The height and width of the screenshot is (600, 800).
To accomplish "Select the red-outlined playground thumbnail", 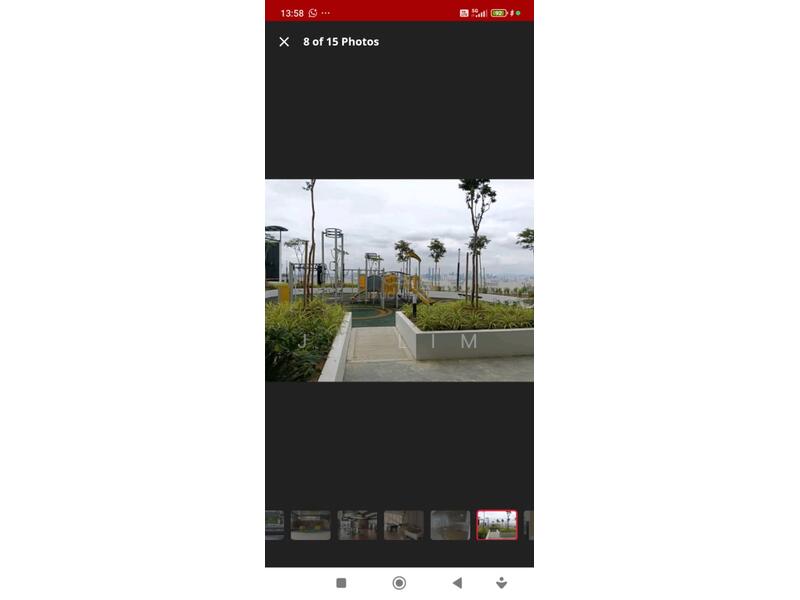I will (x=496, y=525).
